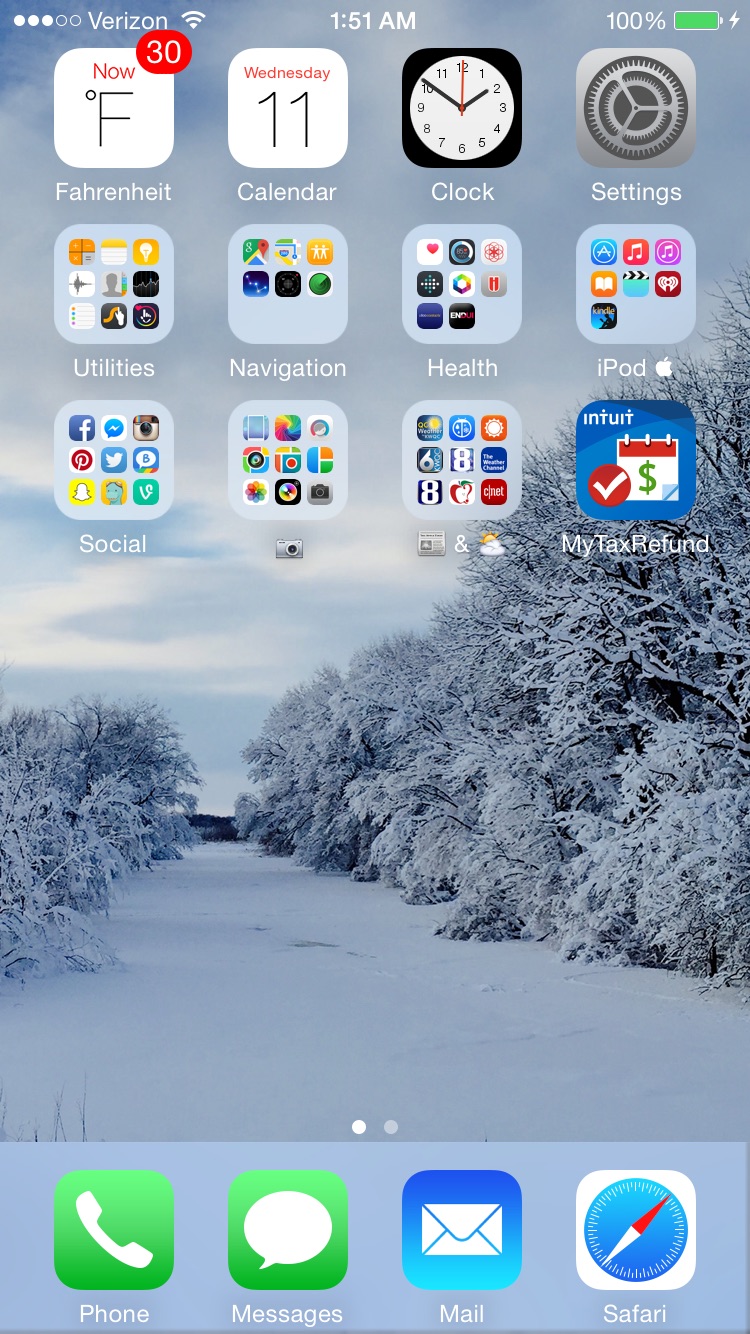This screenshot has width=750, height=1334.
Task: Launch the MyTaxRefund app
Action: coord(636,460)
